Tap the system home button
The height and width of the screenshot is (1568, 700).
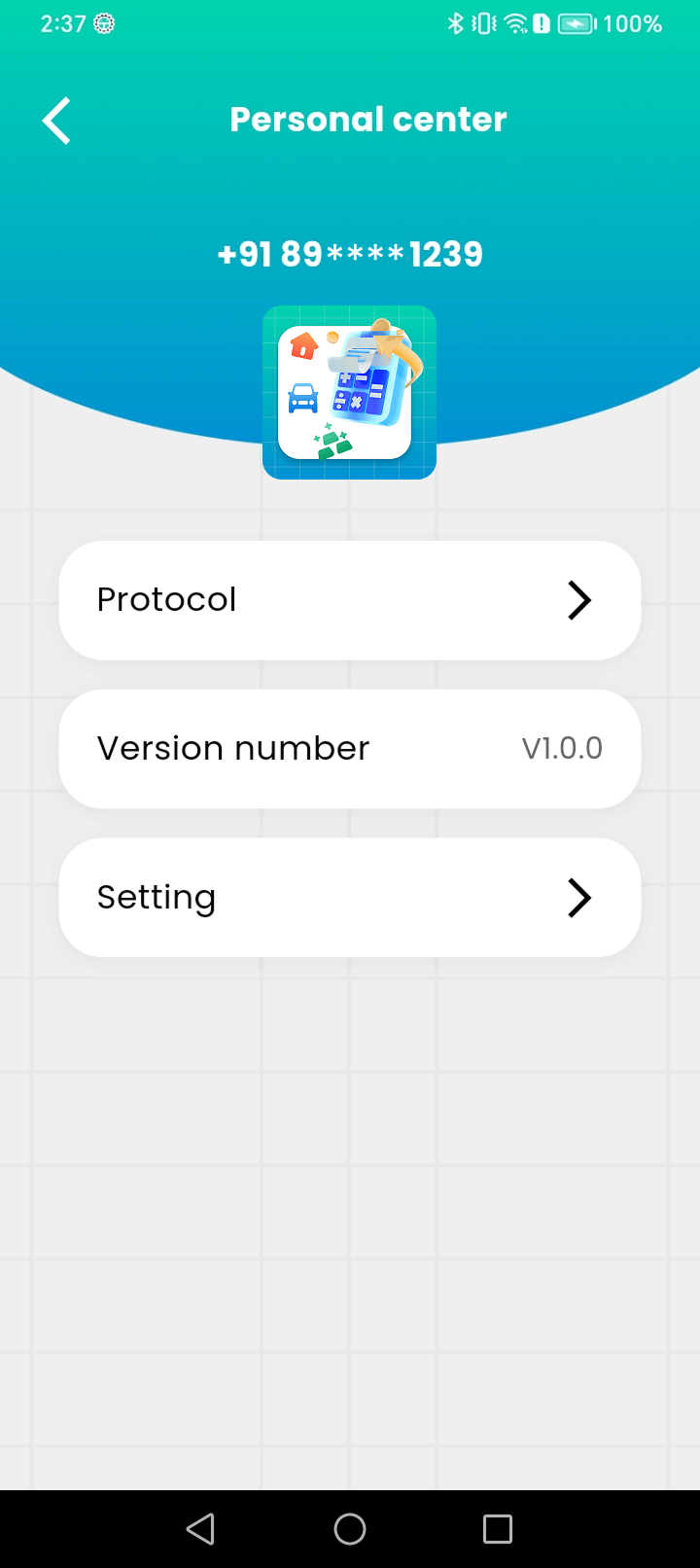[x=350, y=1529]
